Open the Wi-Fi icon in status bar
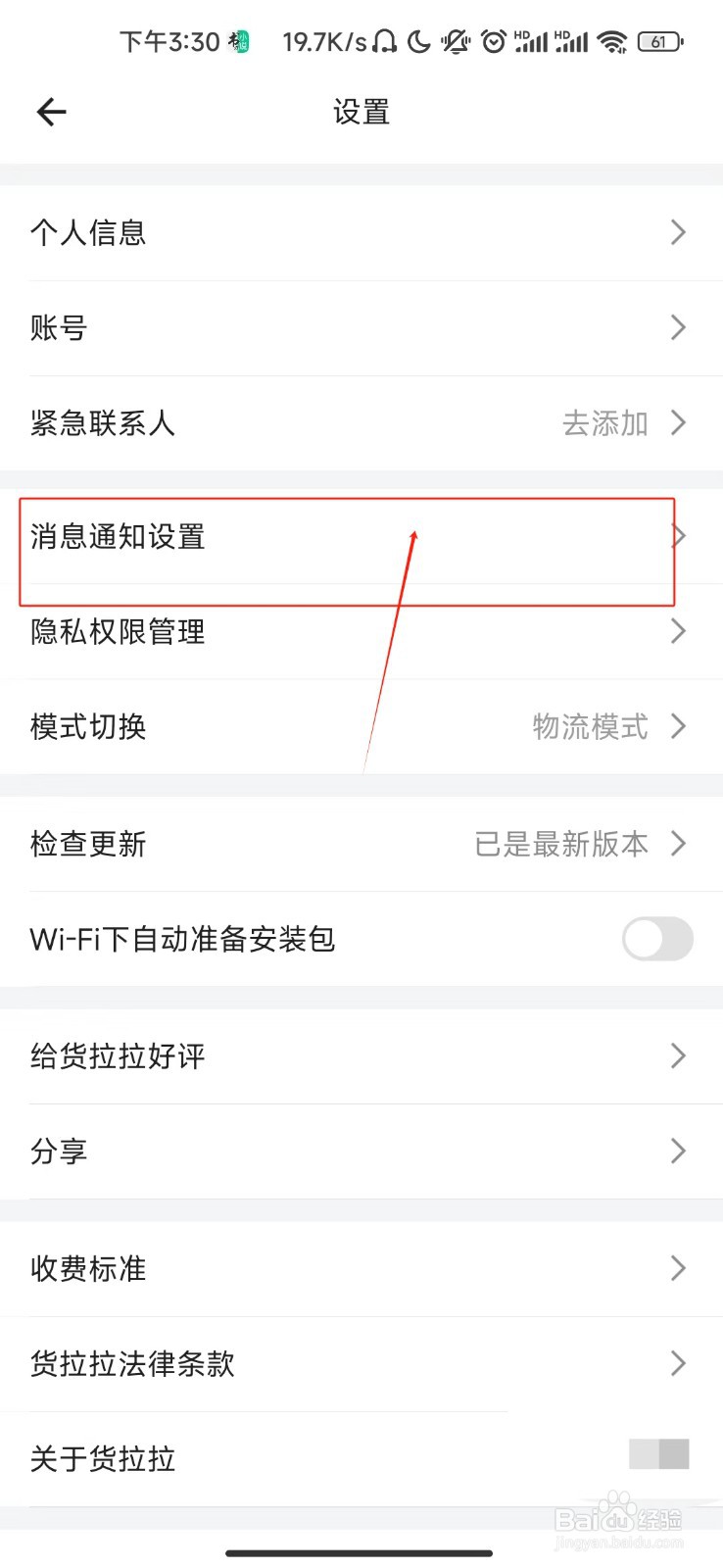 pyautogui.click(x=613, y=41)
